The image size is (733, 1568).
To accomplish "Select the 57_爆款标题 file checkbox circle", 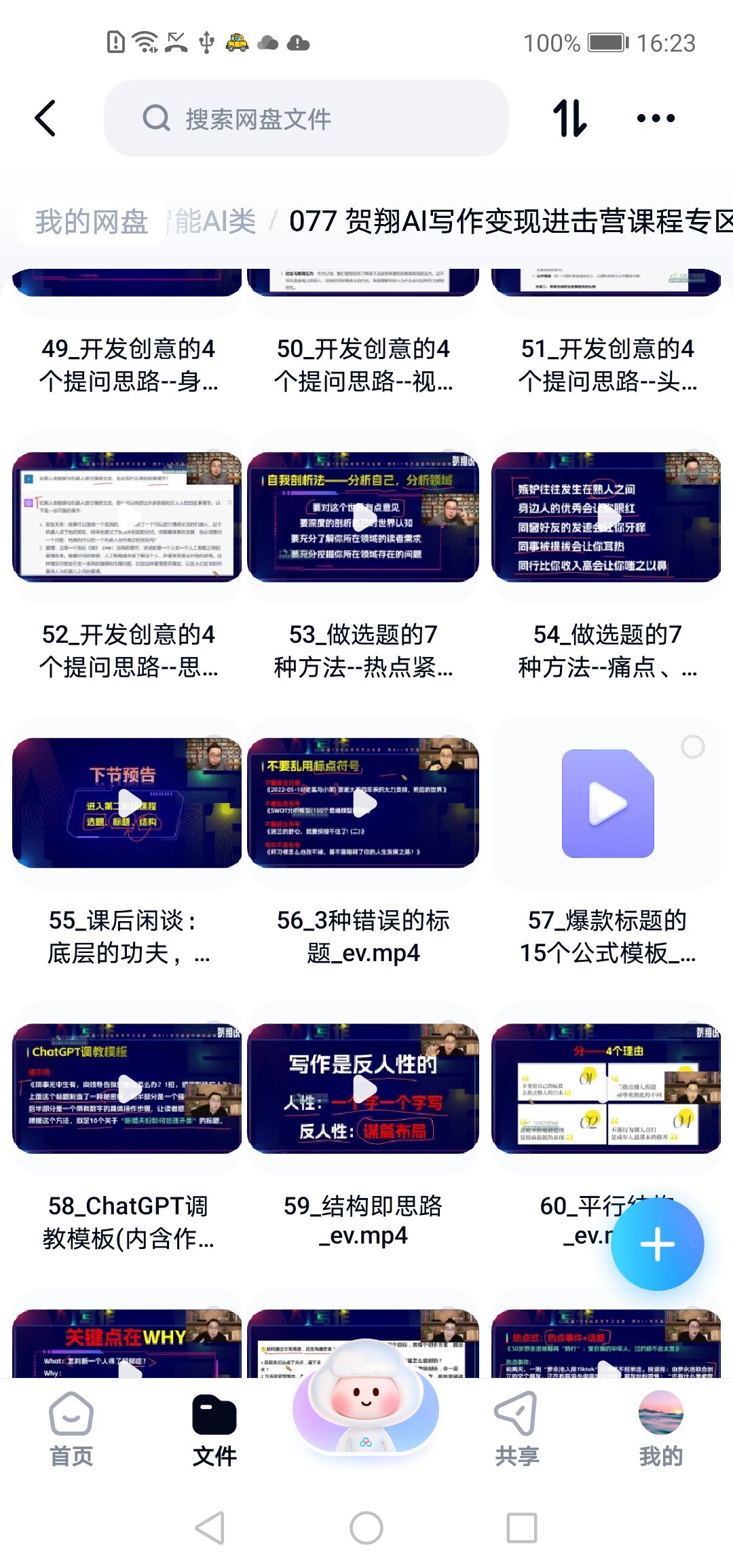I will [692, 747].
